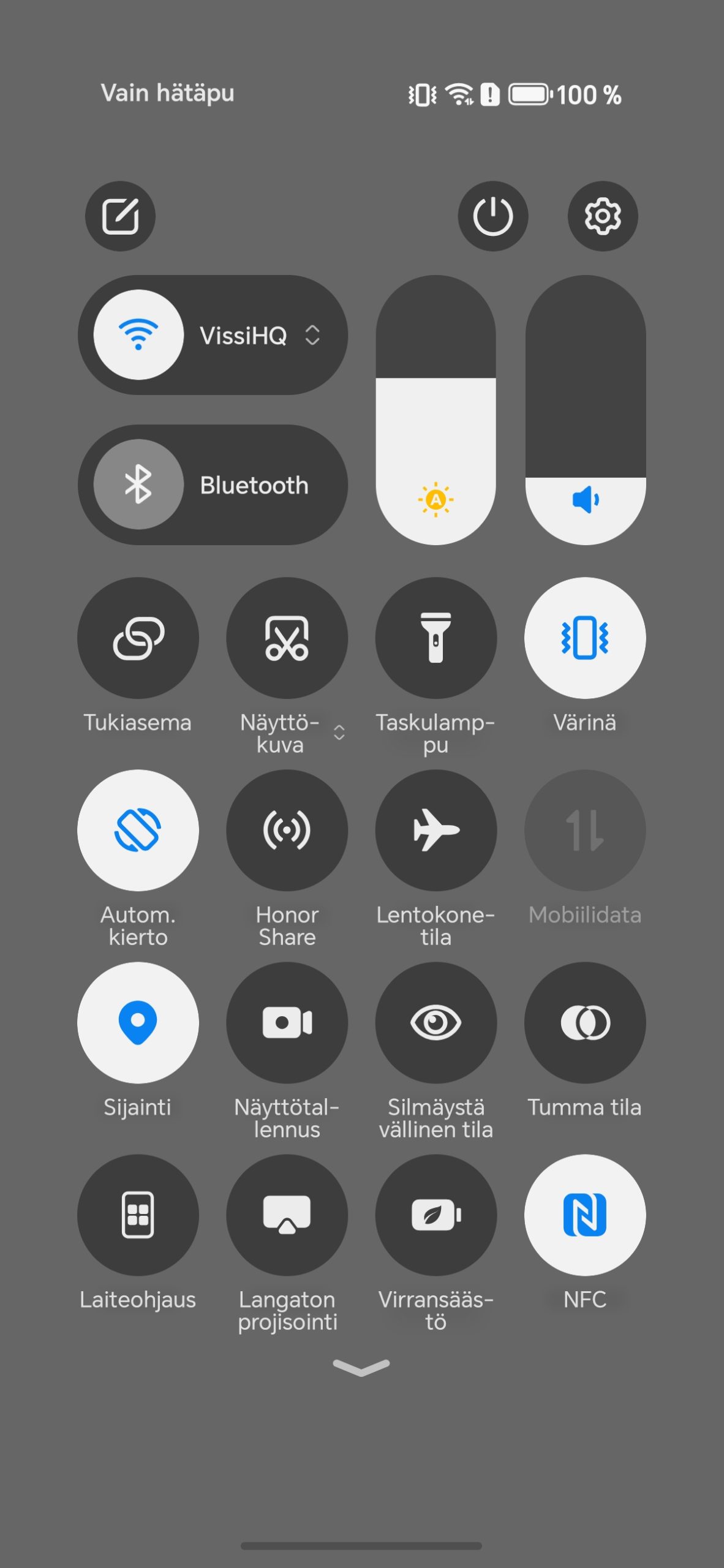Enable the Tukiasema hotspot
The image size is (724, 1568).
coord(138,638)
